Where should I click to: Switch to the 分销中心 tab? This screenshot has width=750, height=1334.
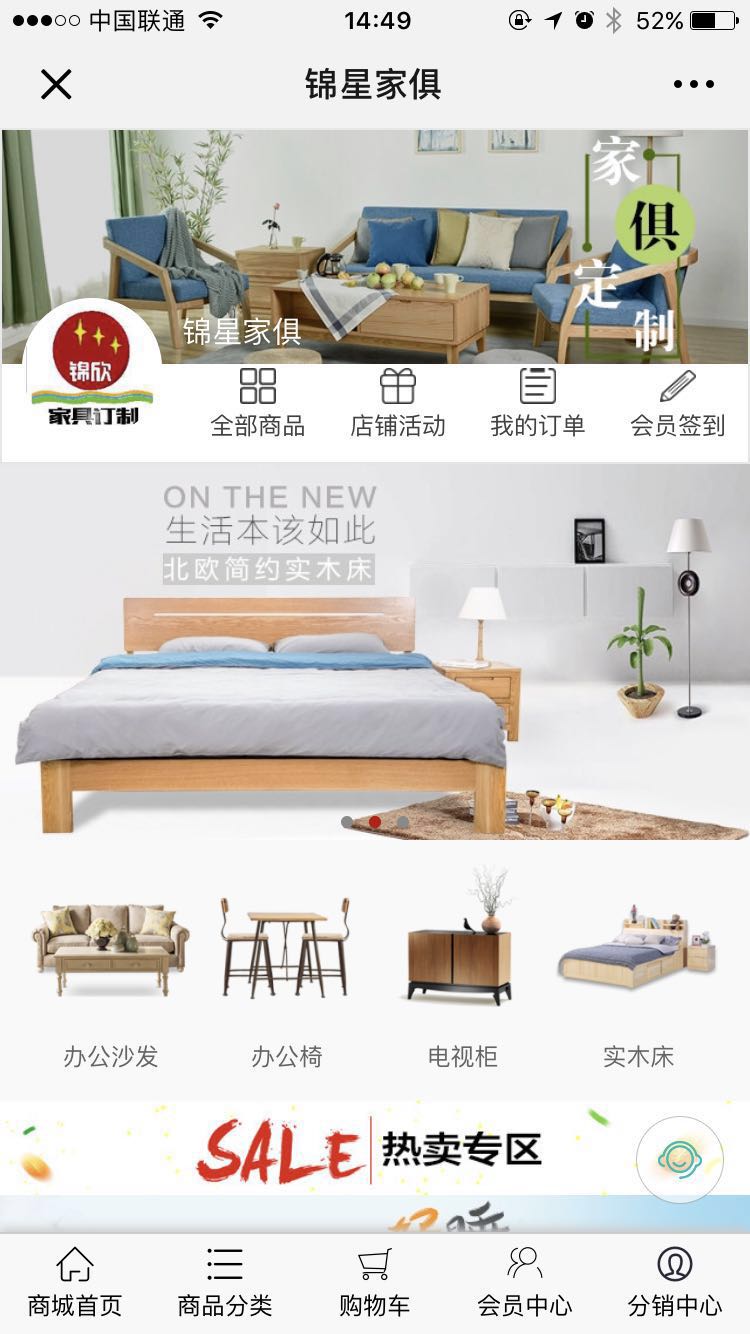tap(675, 1283)
